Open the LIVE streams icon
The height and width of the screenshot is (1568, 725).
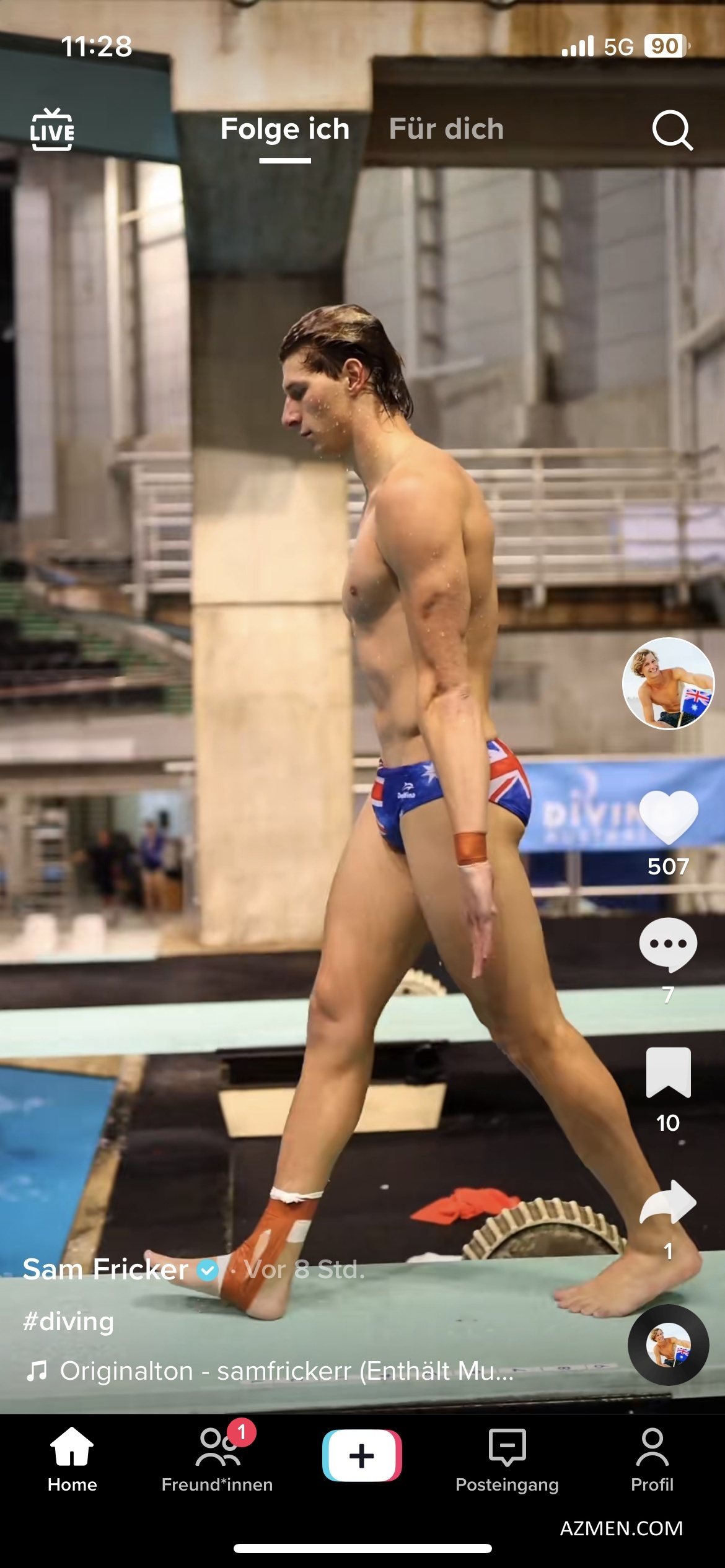pos(52,129)
